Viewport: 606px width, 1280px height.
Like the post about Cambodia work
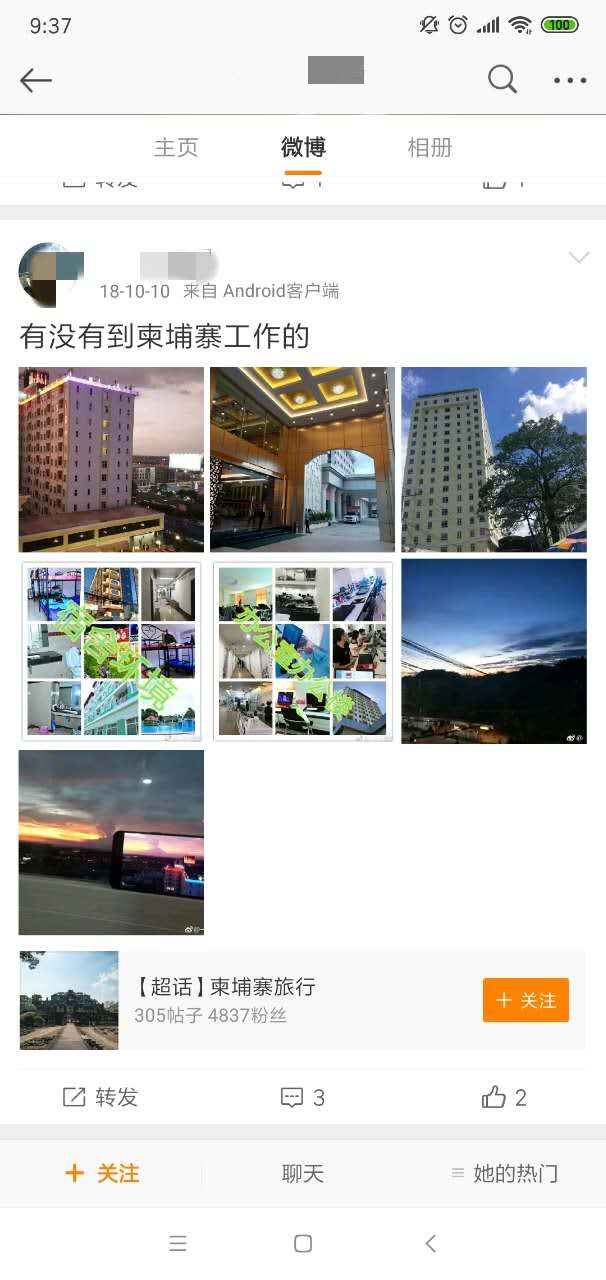point(504,1097)
